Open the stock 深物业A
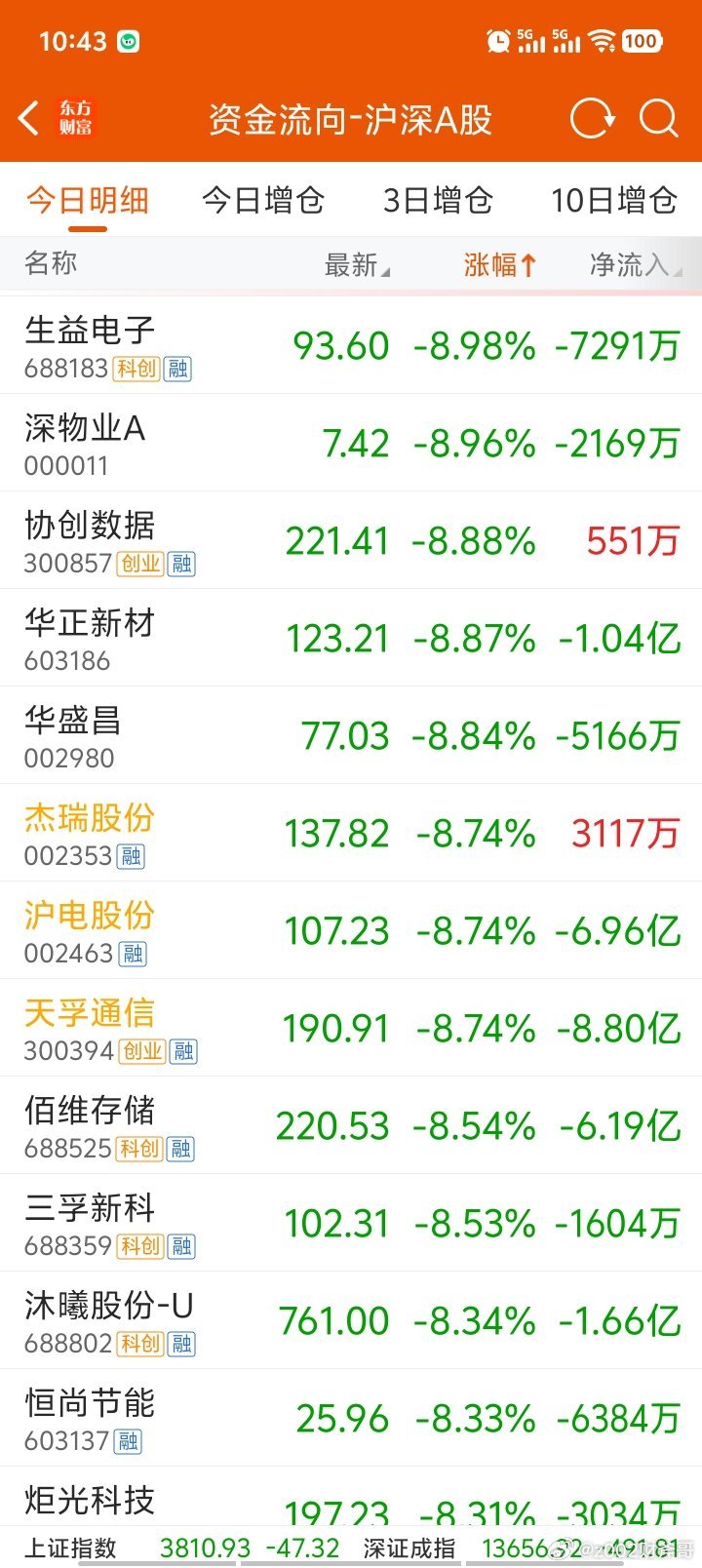 tap(351, 443)
